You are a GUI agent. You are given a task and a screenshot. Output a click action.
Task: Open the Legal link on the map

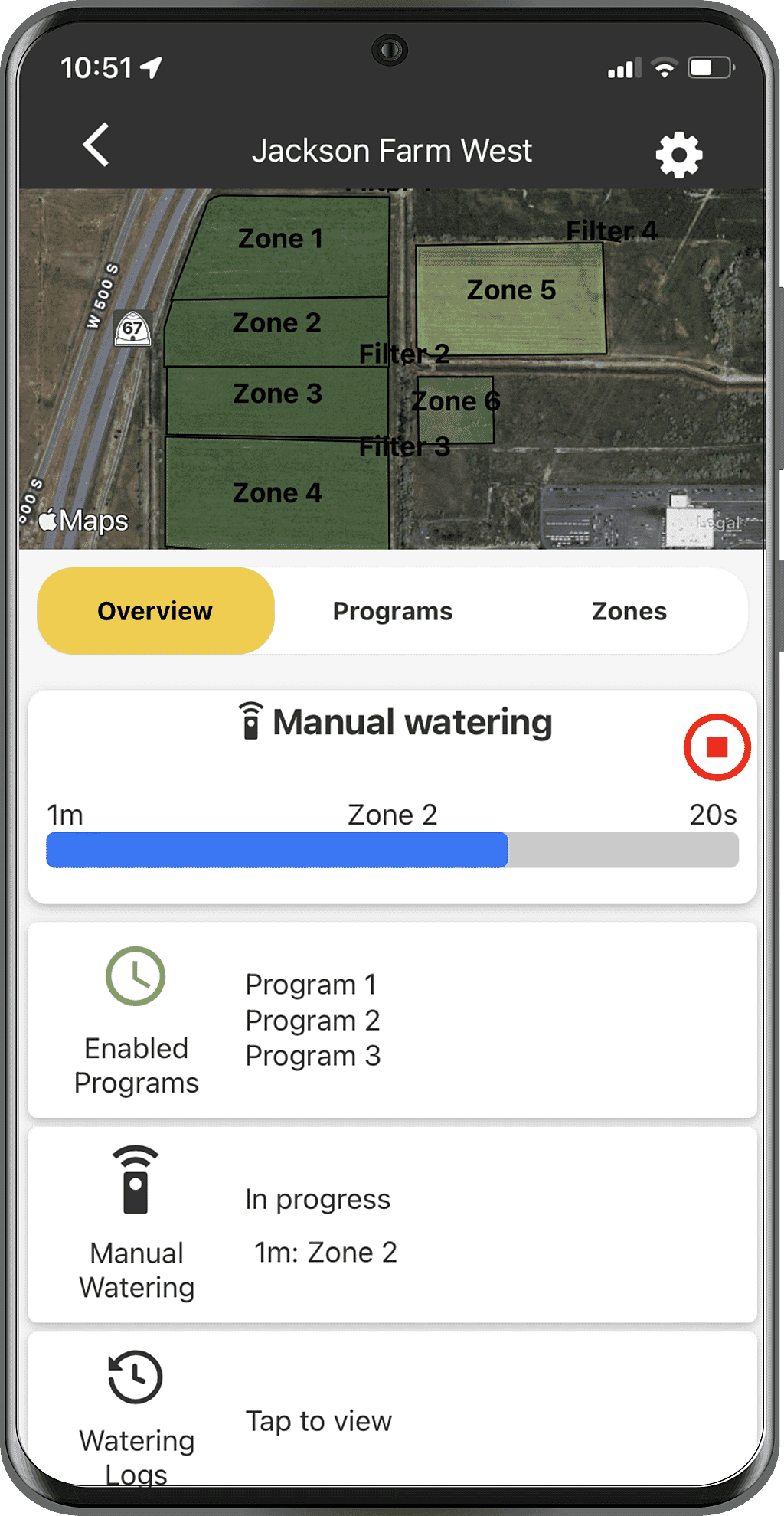click(x=718, y=523)
